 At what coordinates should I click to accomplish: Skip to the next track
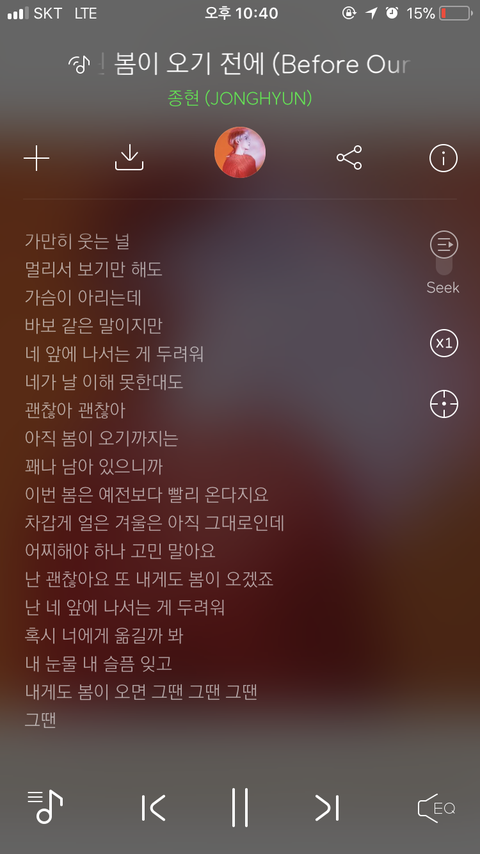[327, 808]
